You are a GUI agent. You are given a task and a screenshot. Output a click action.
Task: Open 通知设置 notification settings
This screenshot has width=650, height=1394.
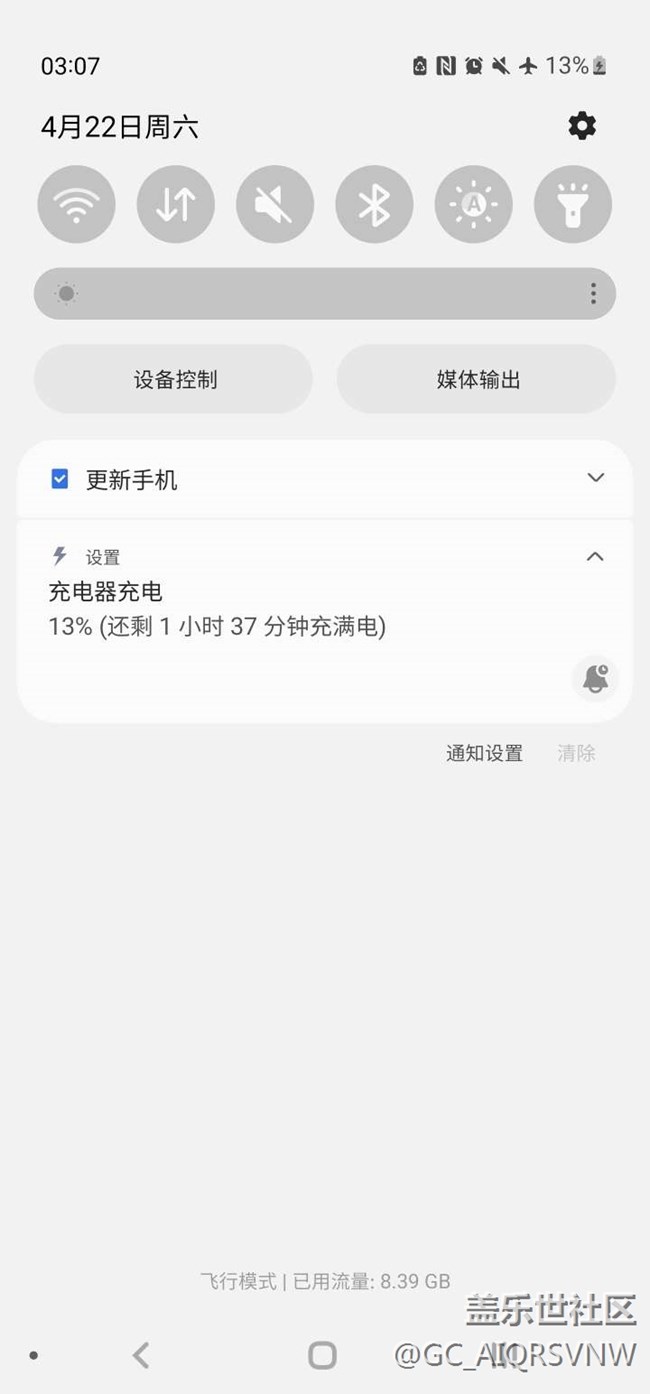pyautogui.click(x=484, y=754)
